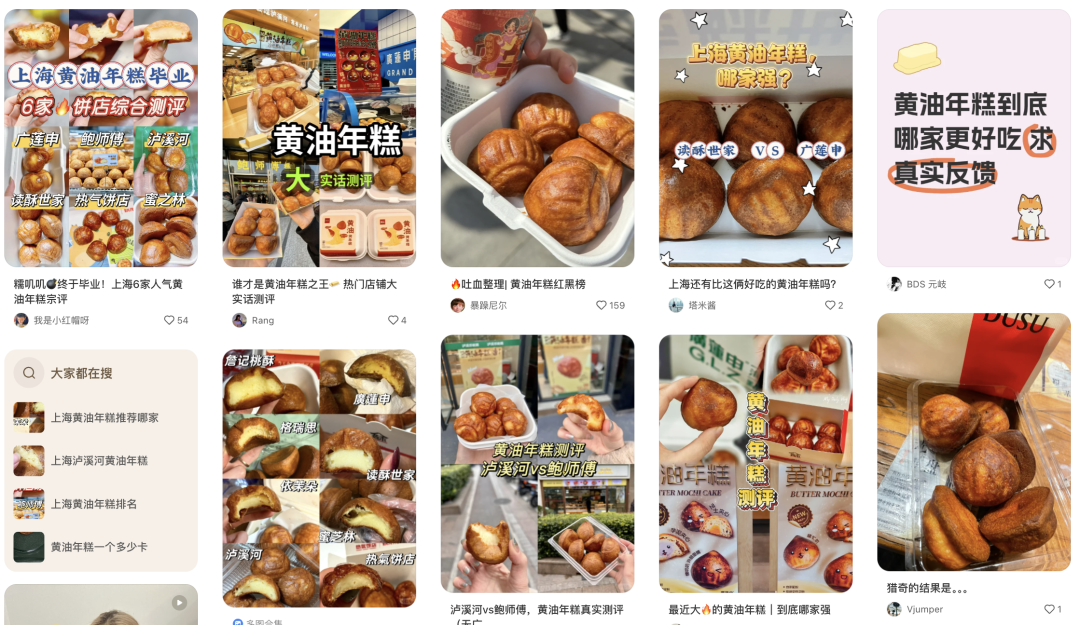
Task: Select suggestion 上海泸溪河黄油年糕
Action: point(99,461)
